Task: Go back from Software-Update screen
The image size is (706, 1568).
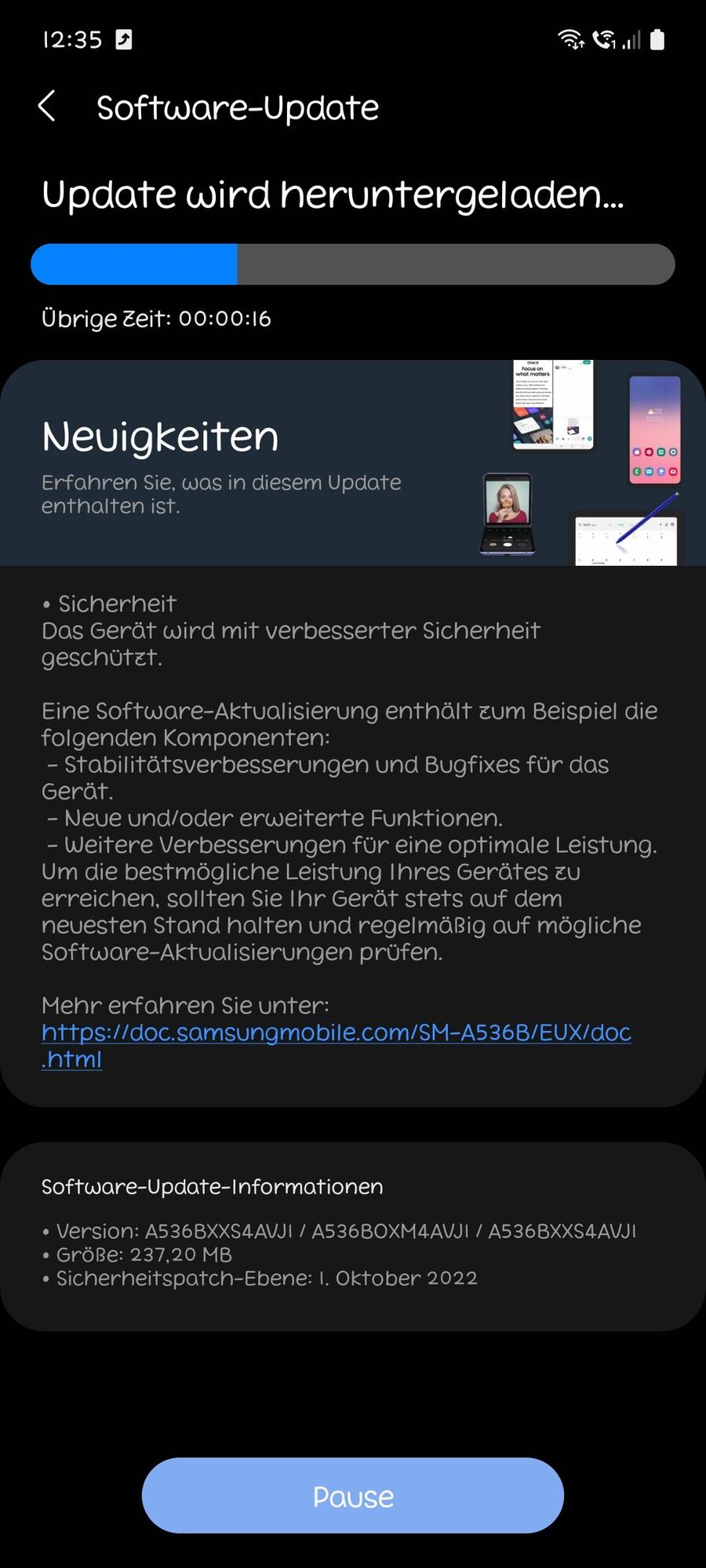Action: tap(47, 106)
